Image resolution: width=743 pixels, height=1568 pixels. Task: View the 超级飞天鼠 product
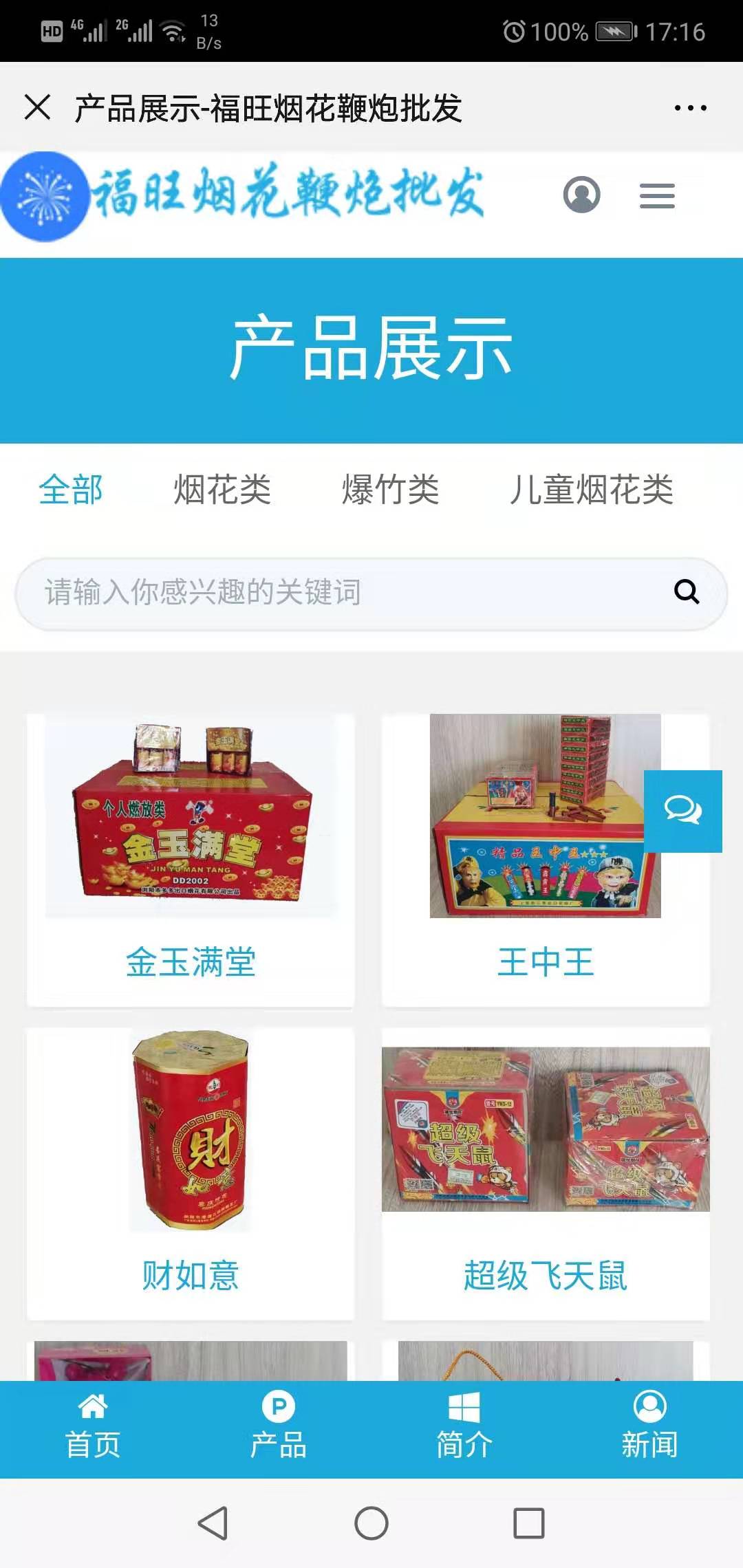546,1173
